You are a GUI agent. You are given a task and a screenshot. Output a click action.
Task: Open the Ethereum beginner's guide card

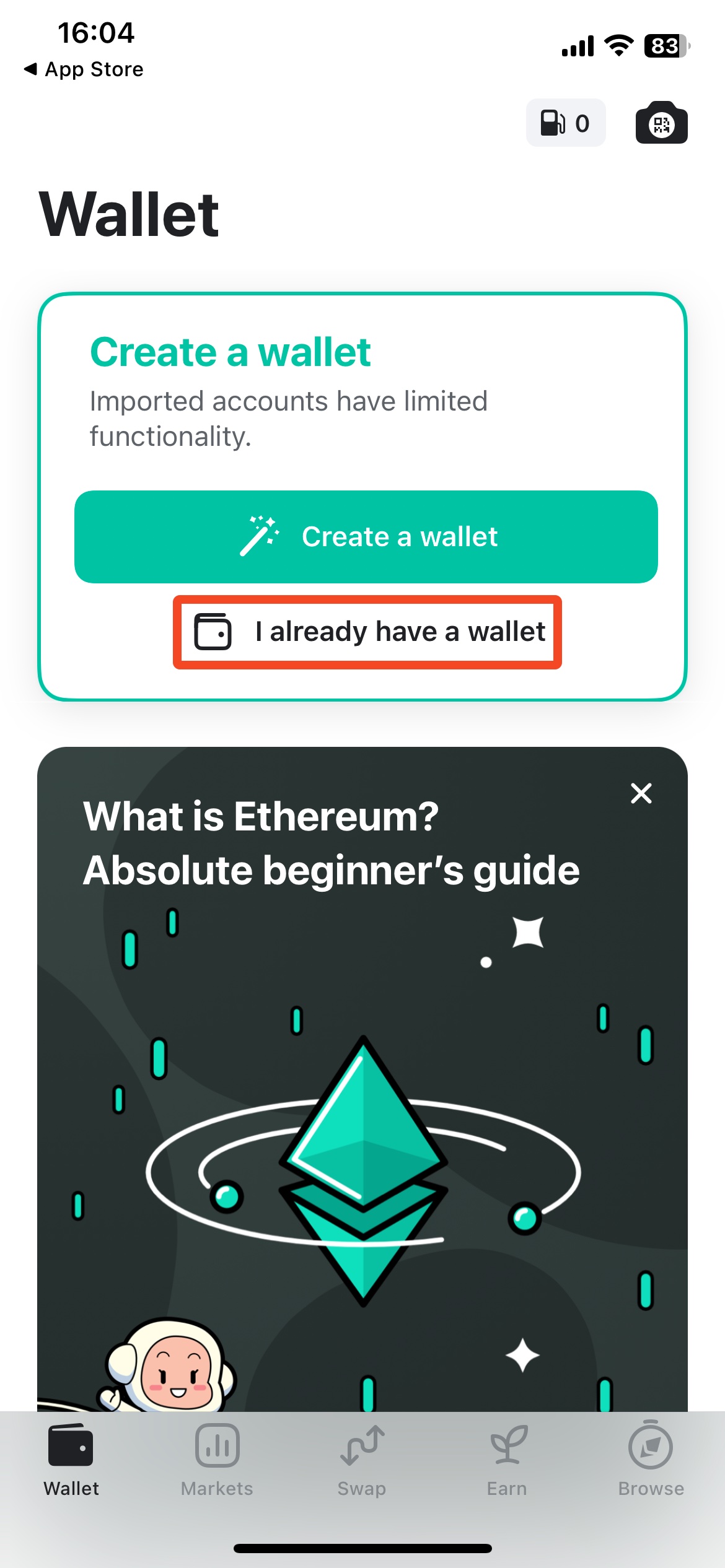[x=362, y=1079]
